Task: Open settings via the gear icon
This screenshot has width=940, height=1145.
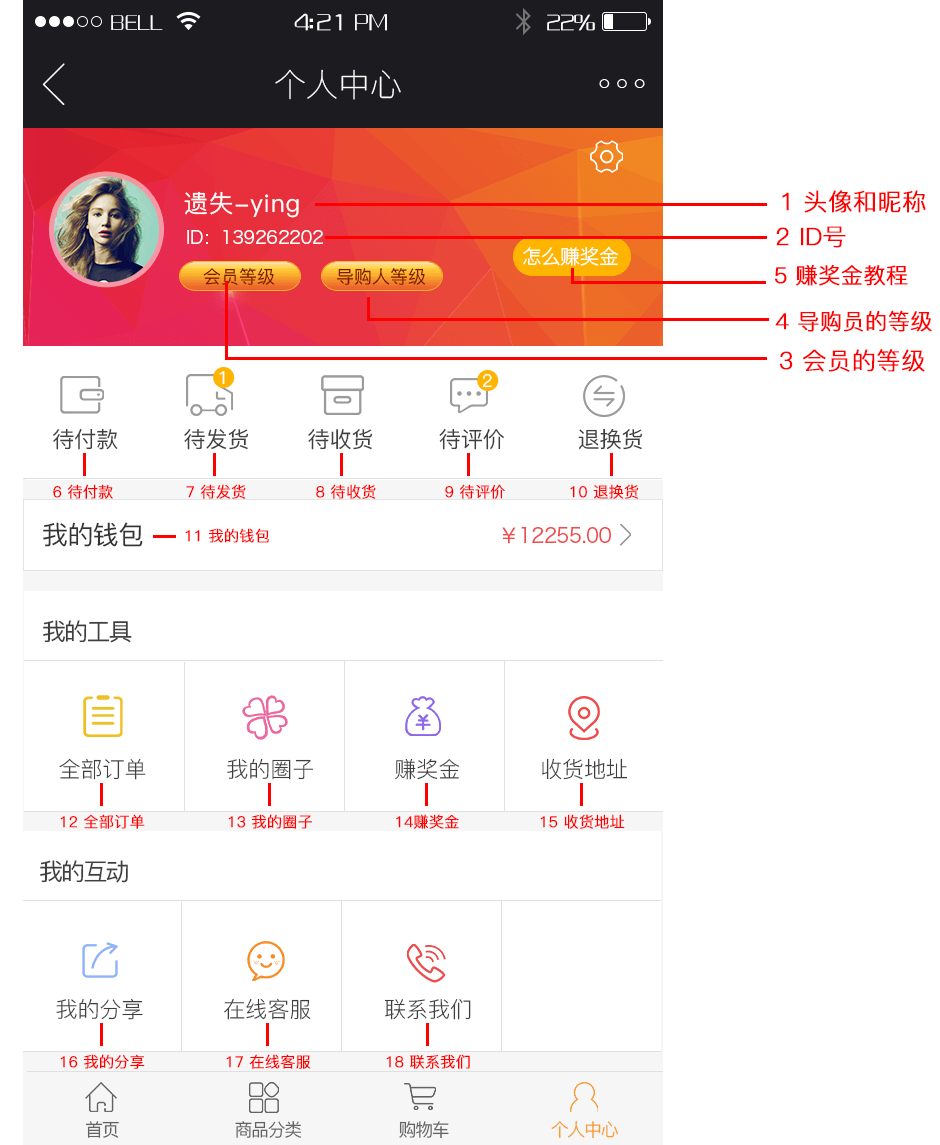Action: pos(606,157)
